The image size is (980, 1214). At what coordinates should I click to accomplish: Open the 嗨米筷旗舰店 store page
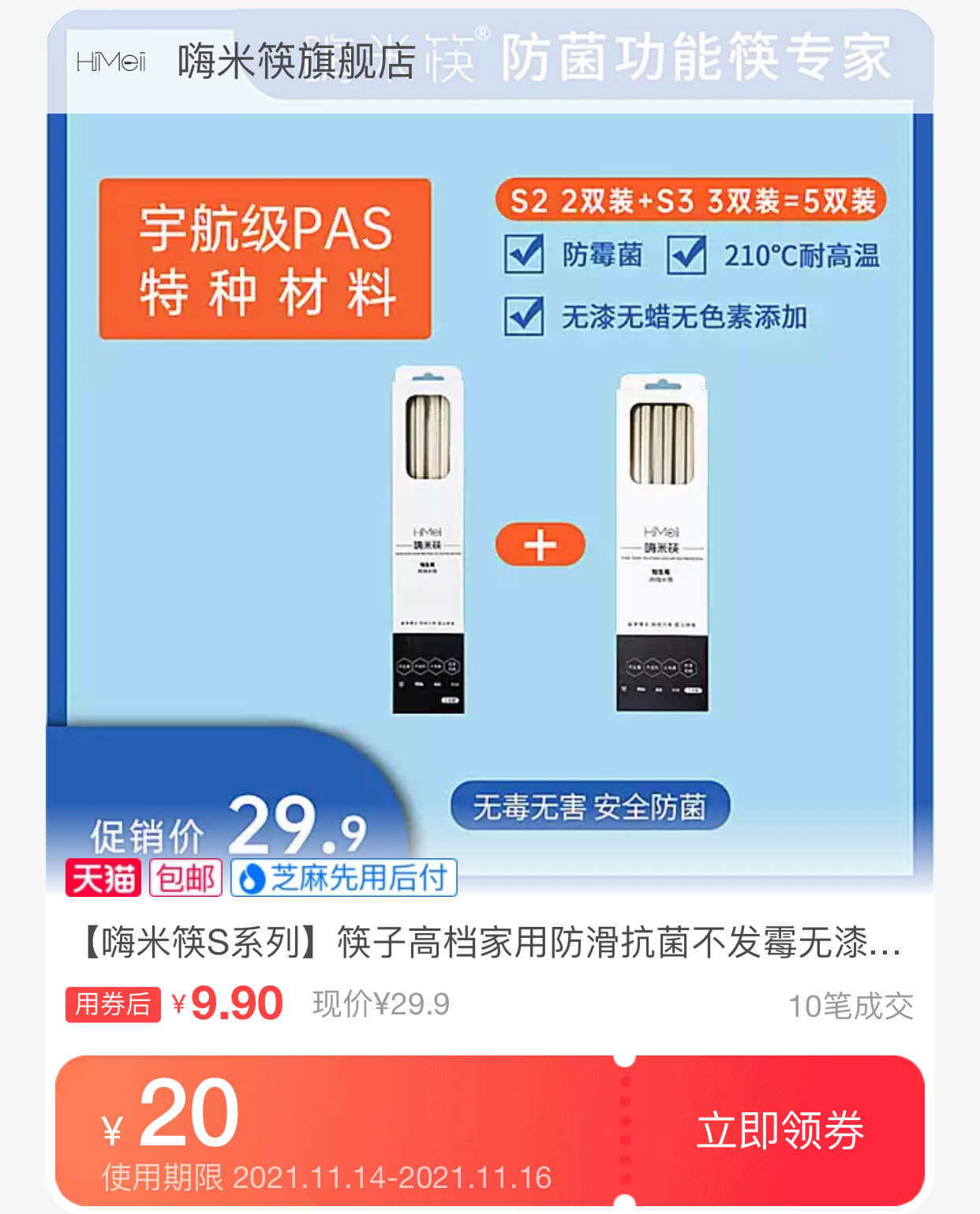point(296,62)
